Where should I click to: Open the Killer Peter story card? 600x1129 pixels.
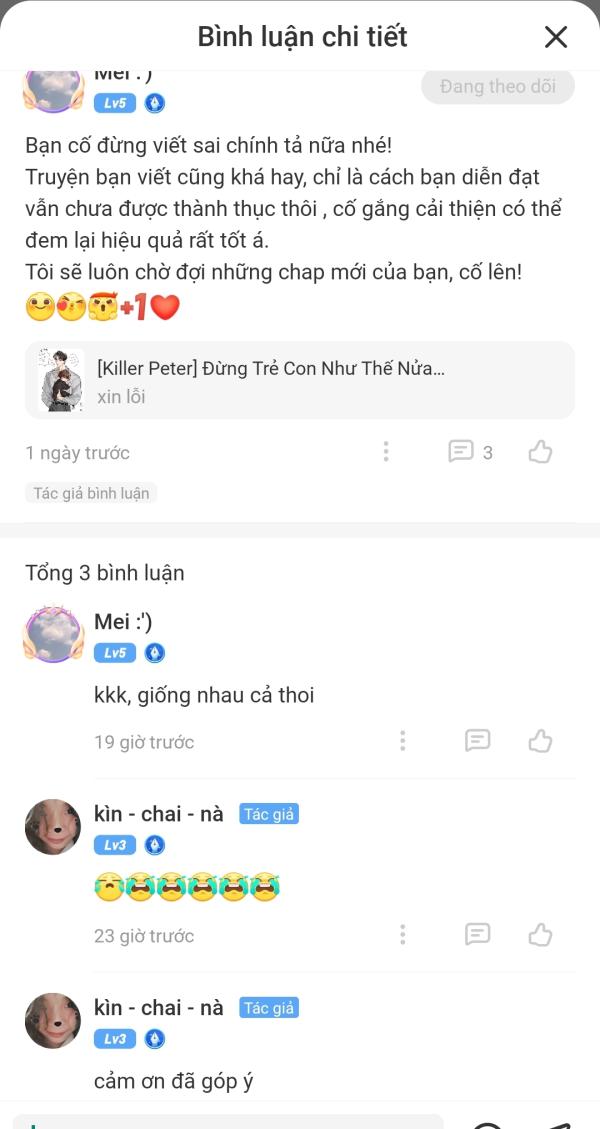pos(300,380)
